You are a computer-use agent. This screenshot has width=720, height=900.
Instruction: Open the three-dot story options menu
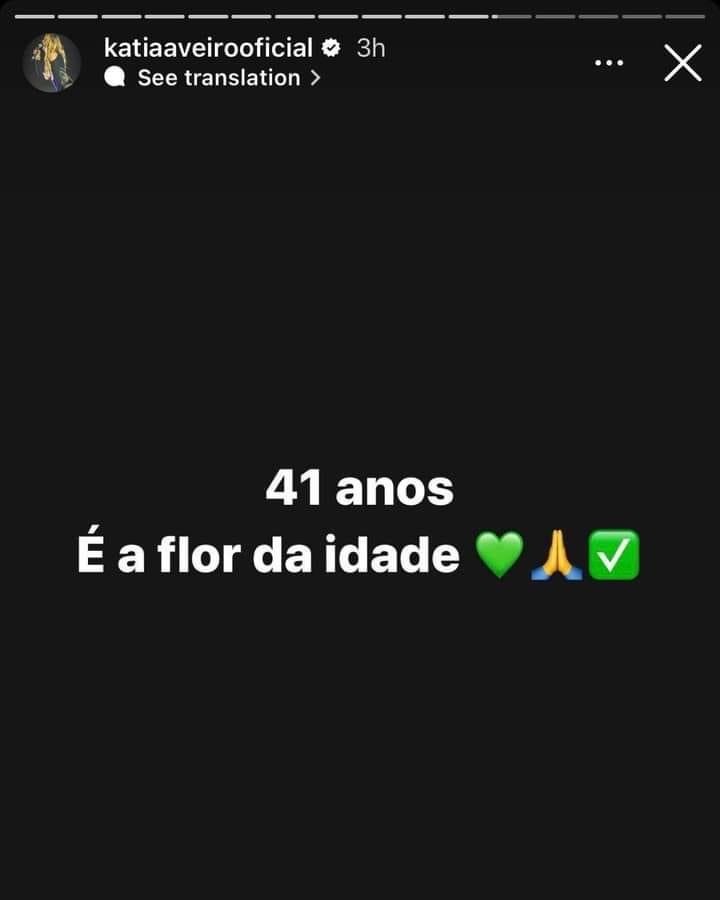coord(609,62)
